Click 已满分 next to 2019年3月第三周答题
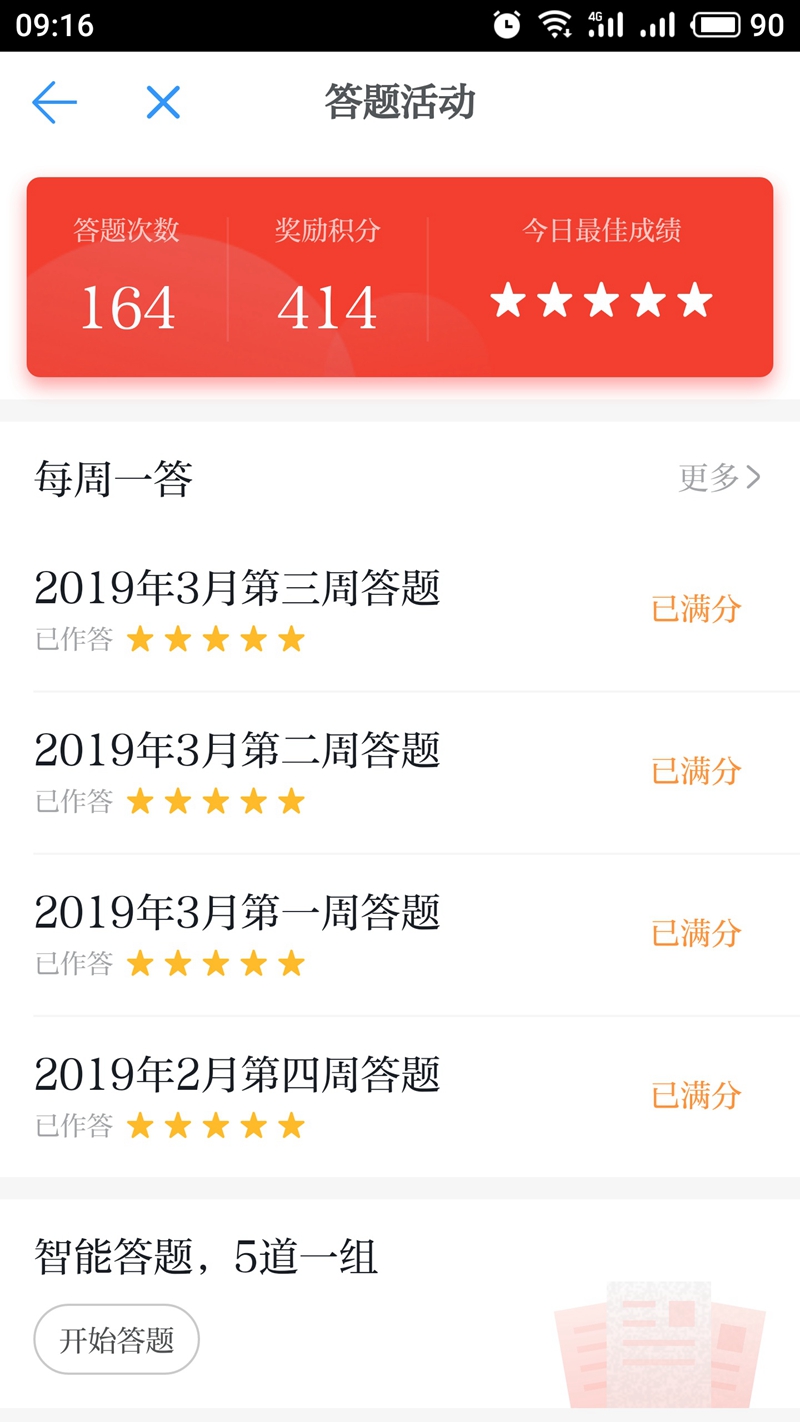Screen dimensions: 800x1422 point(696,610)
